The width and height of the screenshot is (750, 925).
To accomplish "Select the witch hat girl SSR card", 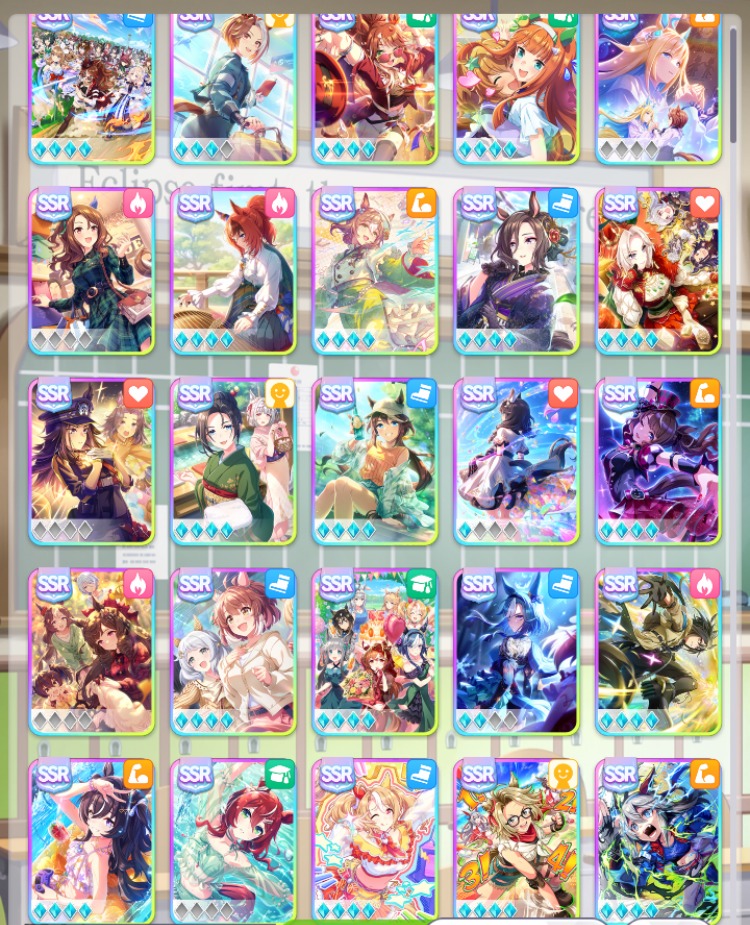I will click(x=91, y=461).
